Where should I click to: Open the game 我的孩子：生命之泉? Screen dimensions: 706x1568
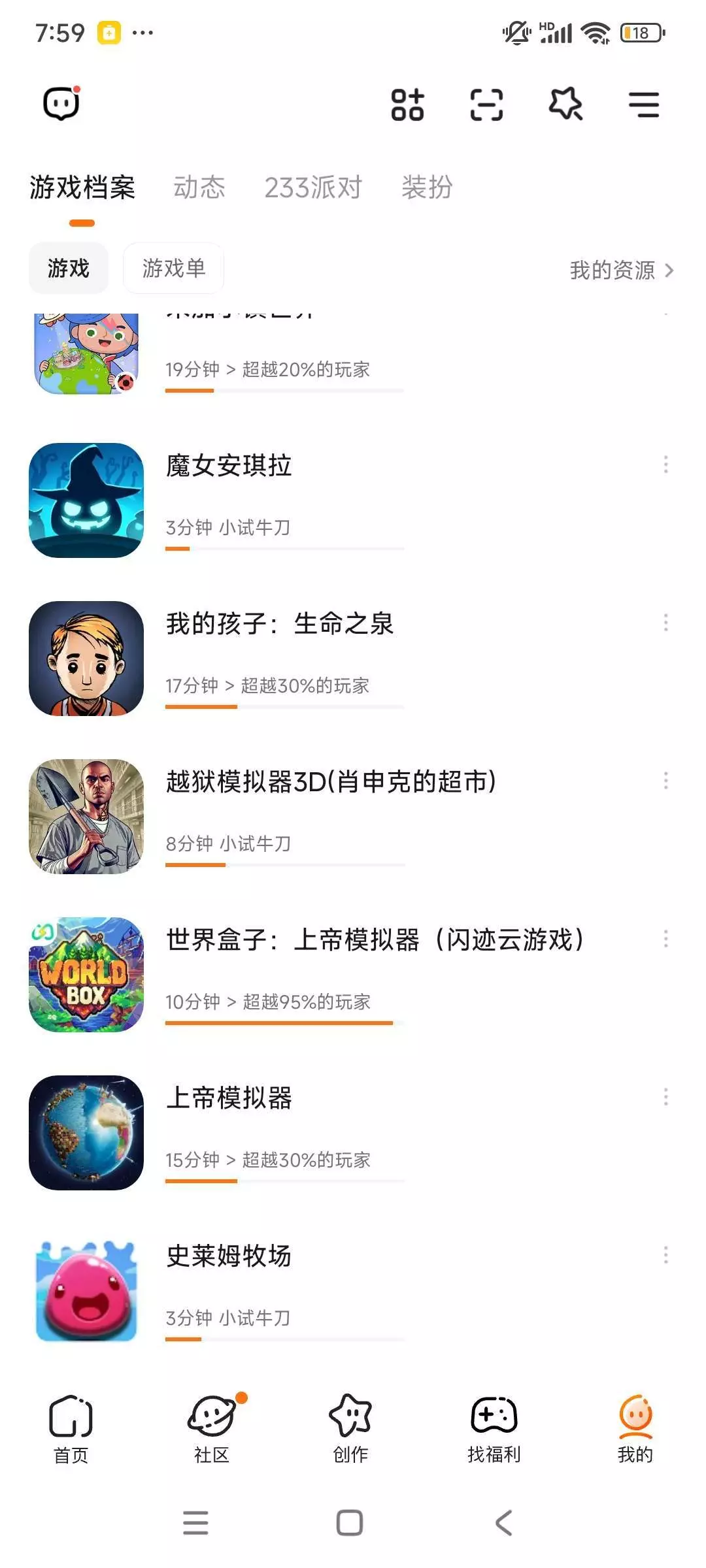279,624
